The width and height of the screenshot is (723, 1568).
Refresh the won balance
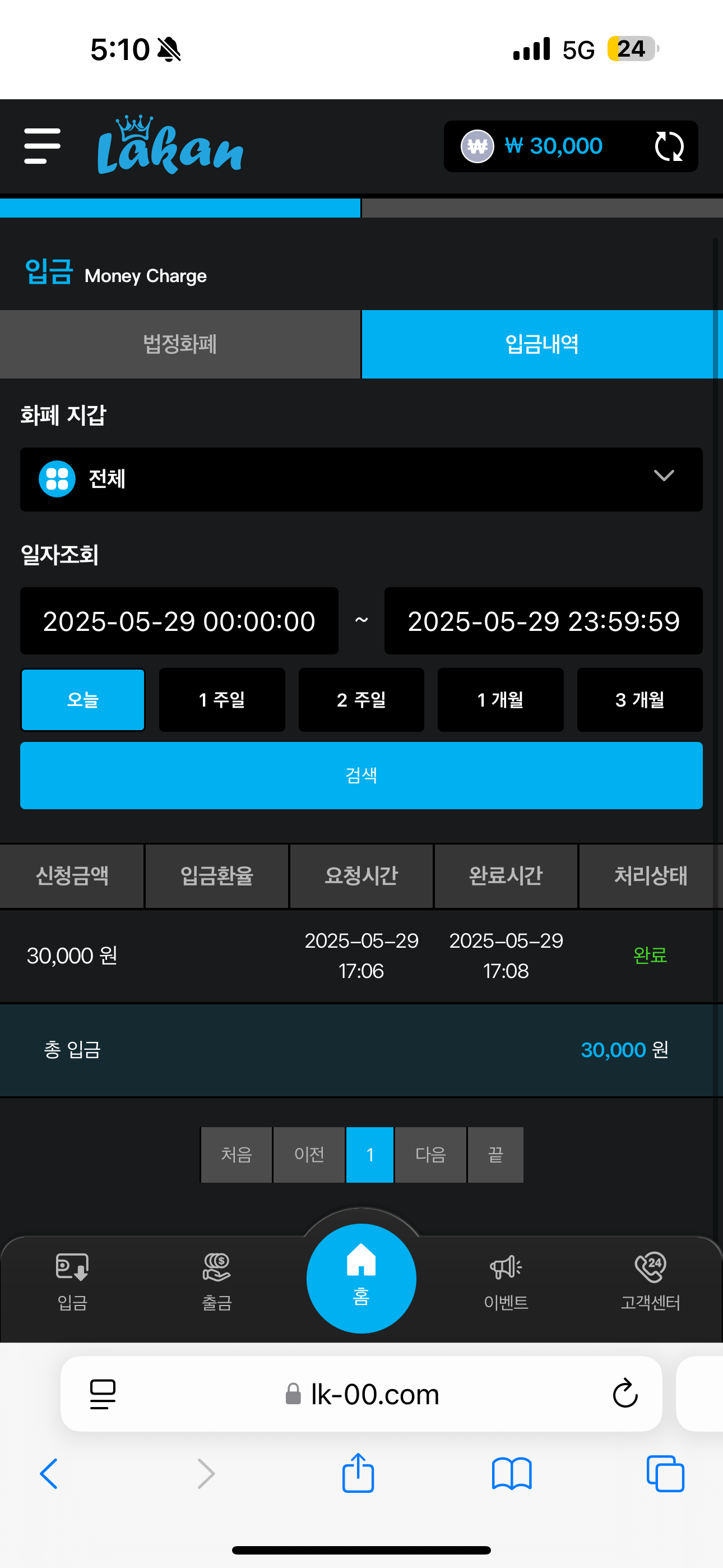tap(668, 147)
